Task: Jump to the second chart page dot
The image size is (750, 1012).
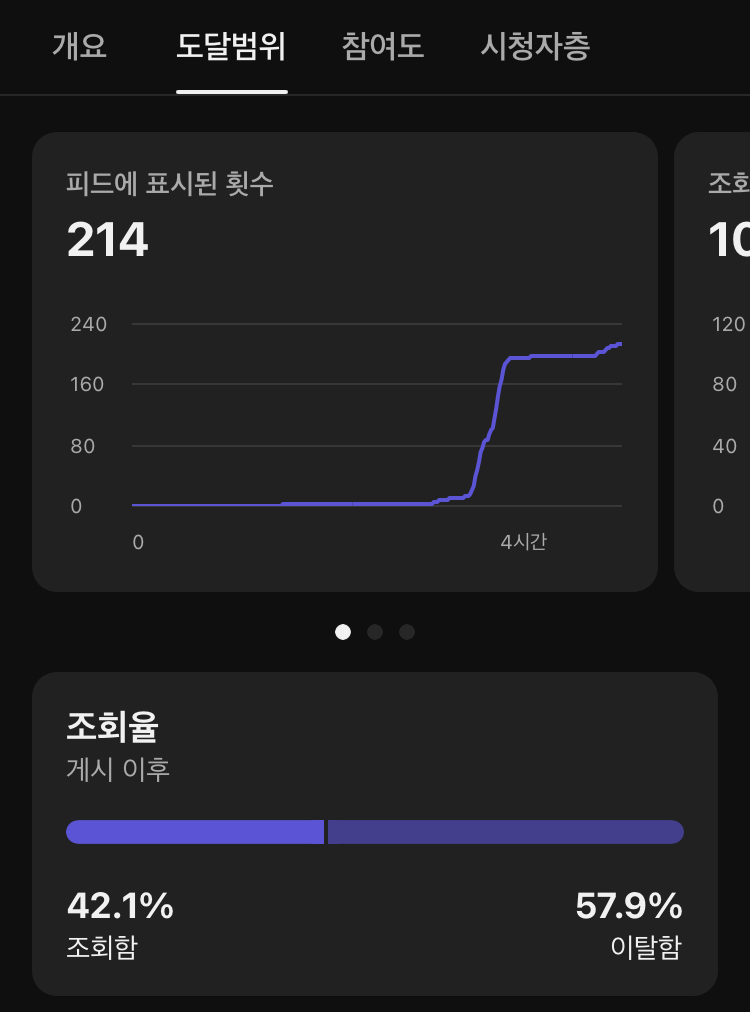Action: point(375,632)
